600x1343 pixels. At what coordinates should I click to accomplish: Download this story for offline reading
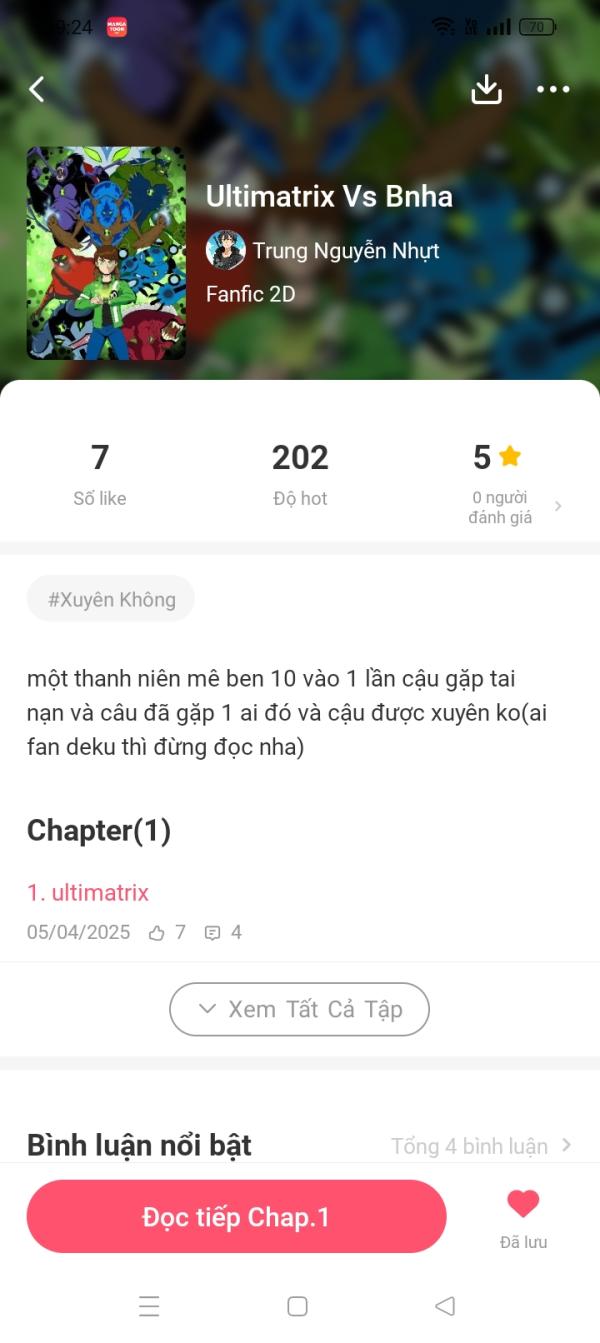(x=486, y=90)
